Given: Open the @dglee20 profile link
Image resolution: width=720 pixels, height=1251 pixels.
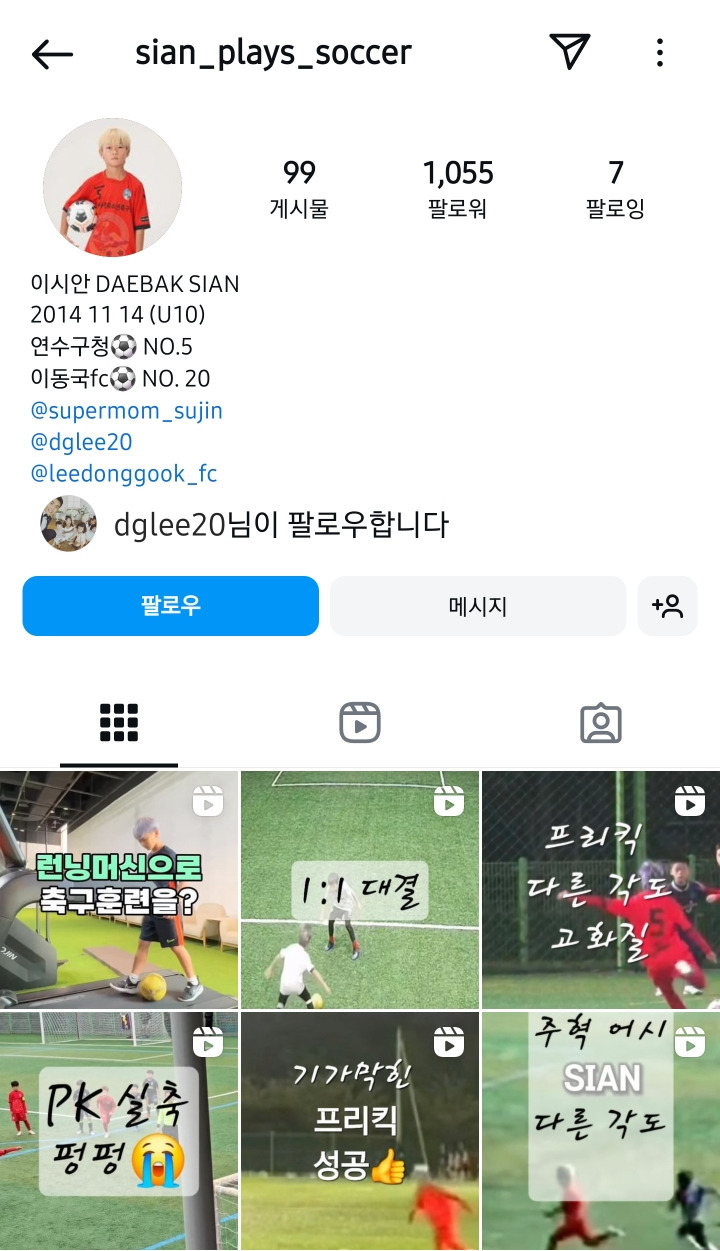Looking at the screenshot, I should 81,442.
